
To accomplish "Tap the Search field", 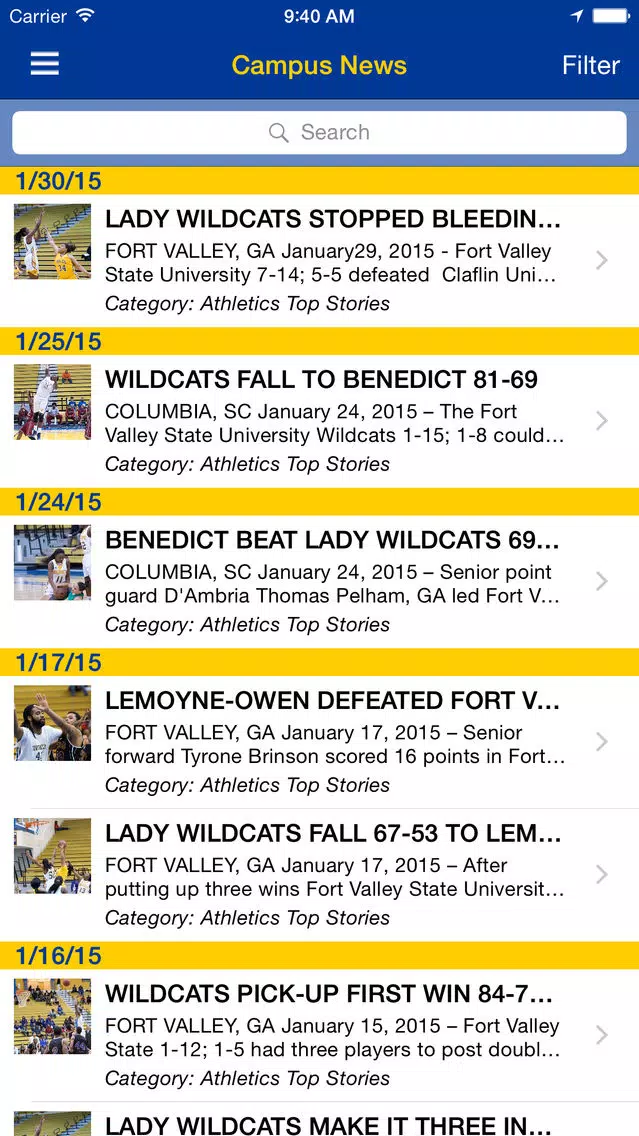I will click(320, 133).
